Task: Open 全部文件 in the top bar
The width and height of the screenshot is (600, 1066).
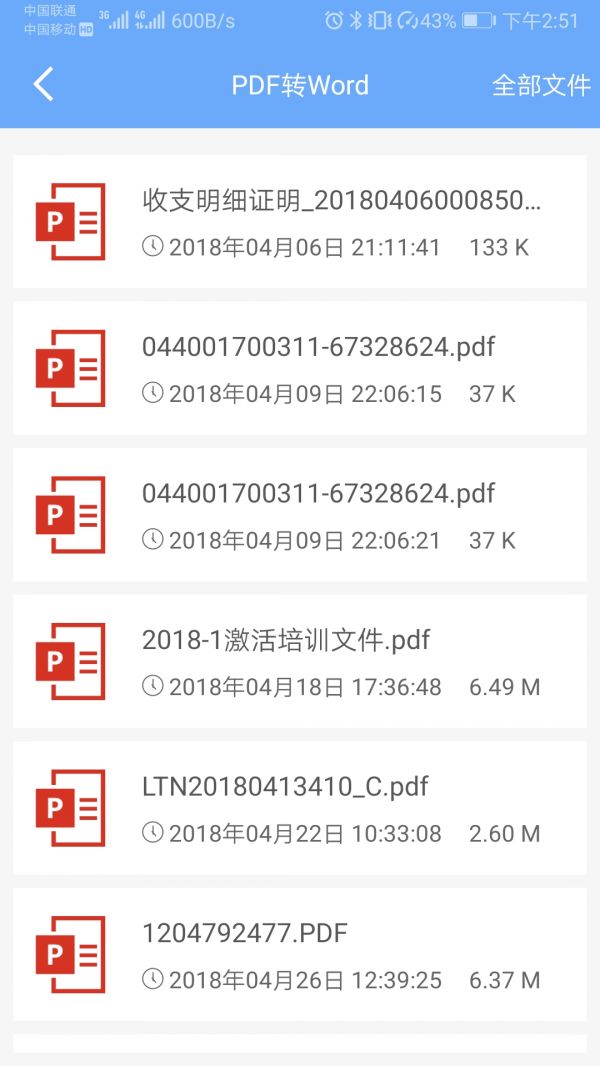Action: coord(541,86)
